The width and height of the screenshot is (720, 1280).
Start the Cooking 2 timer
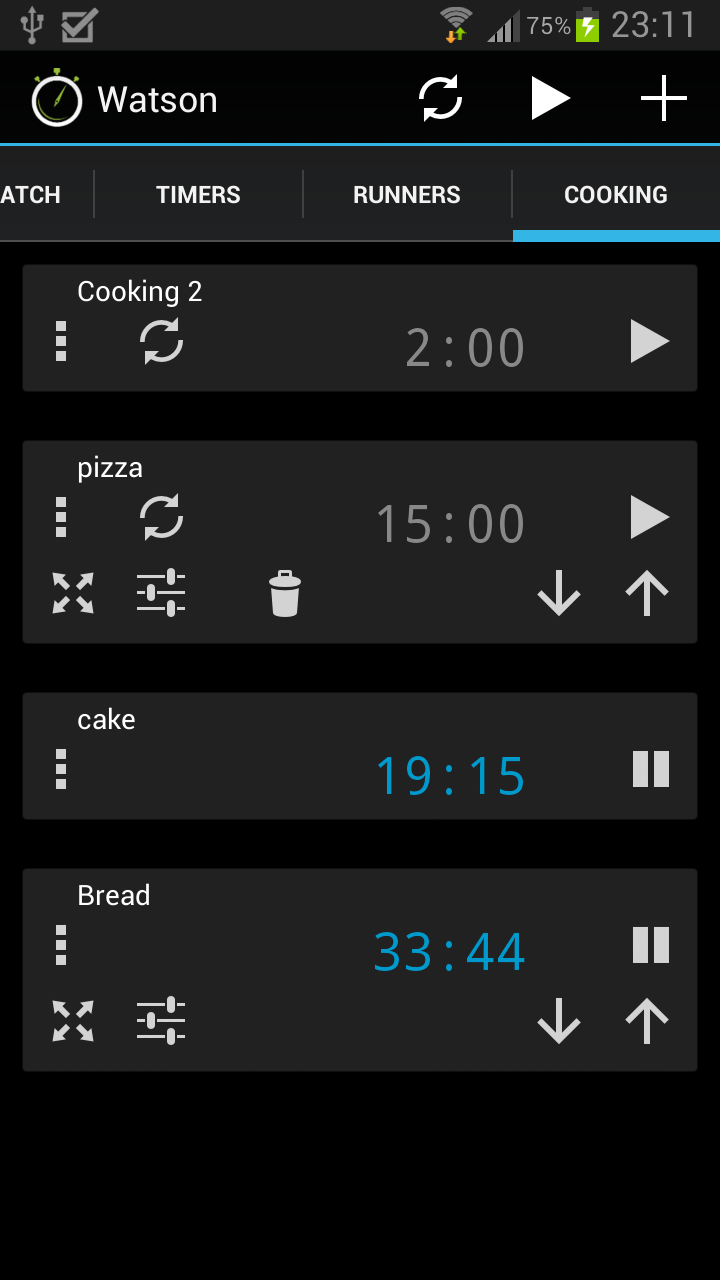[649, 341]
